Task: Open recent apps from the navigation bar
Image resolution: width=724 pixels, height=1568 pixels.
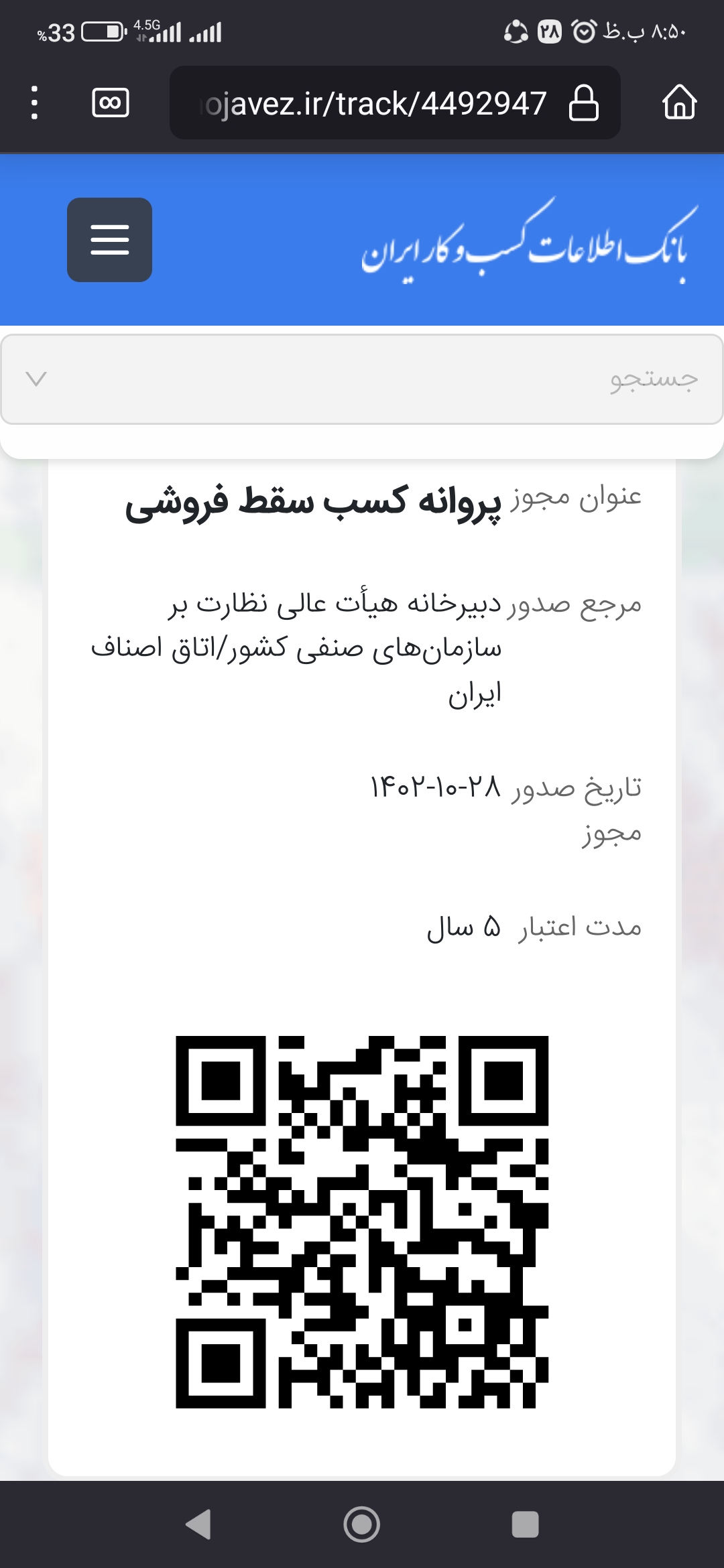Action: coord(525,1524)
